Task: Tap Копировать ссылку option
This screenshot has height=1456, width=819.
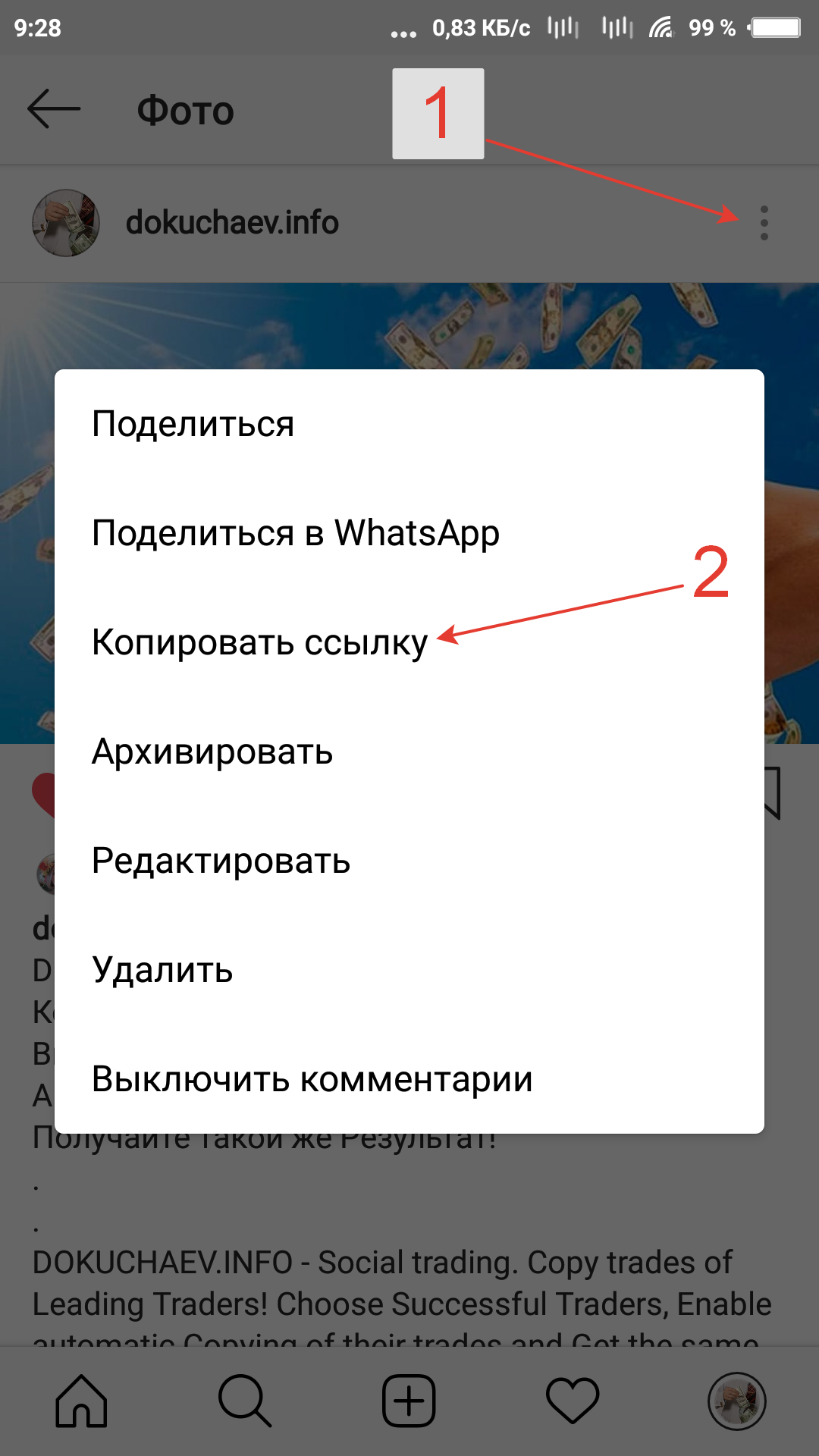Action: (x=259, y=642)
